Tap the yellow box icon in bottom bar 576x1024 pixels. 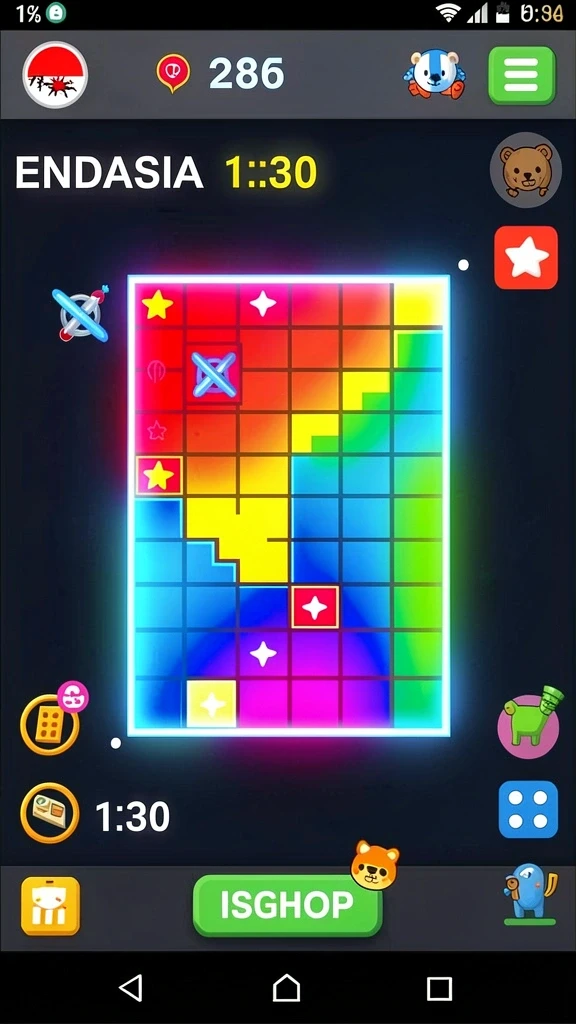(x=50, y=906)
